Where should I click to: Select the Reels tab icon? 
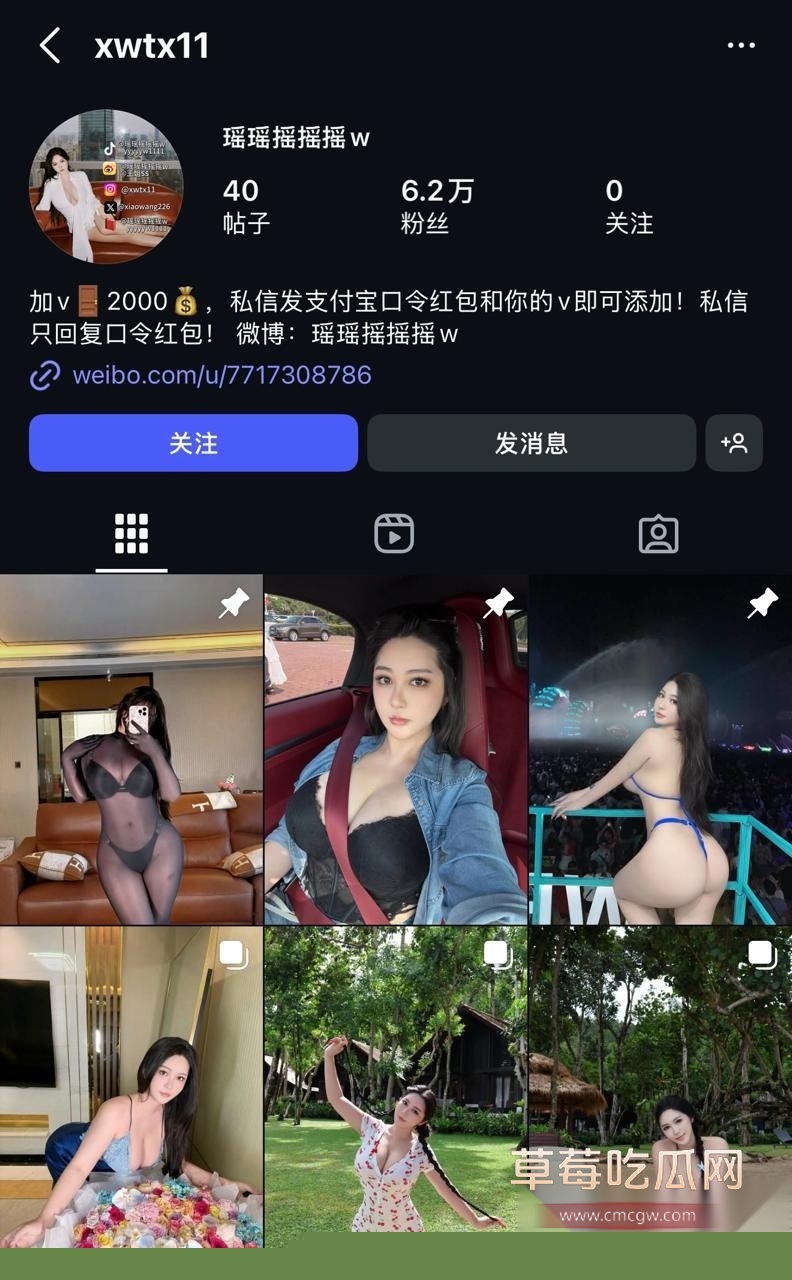coord(394,533)
